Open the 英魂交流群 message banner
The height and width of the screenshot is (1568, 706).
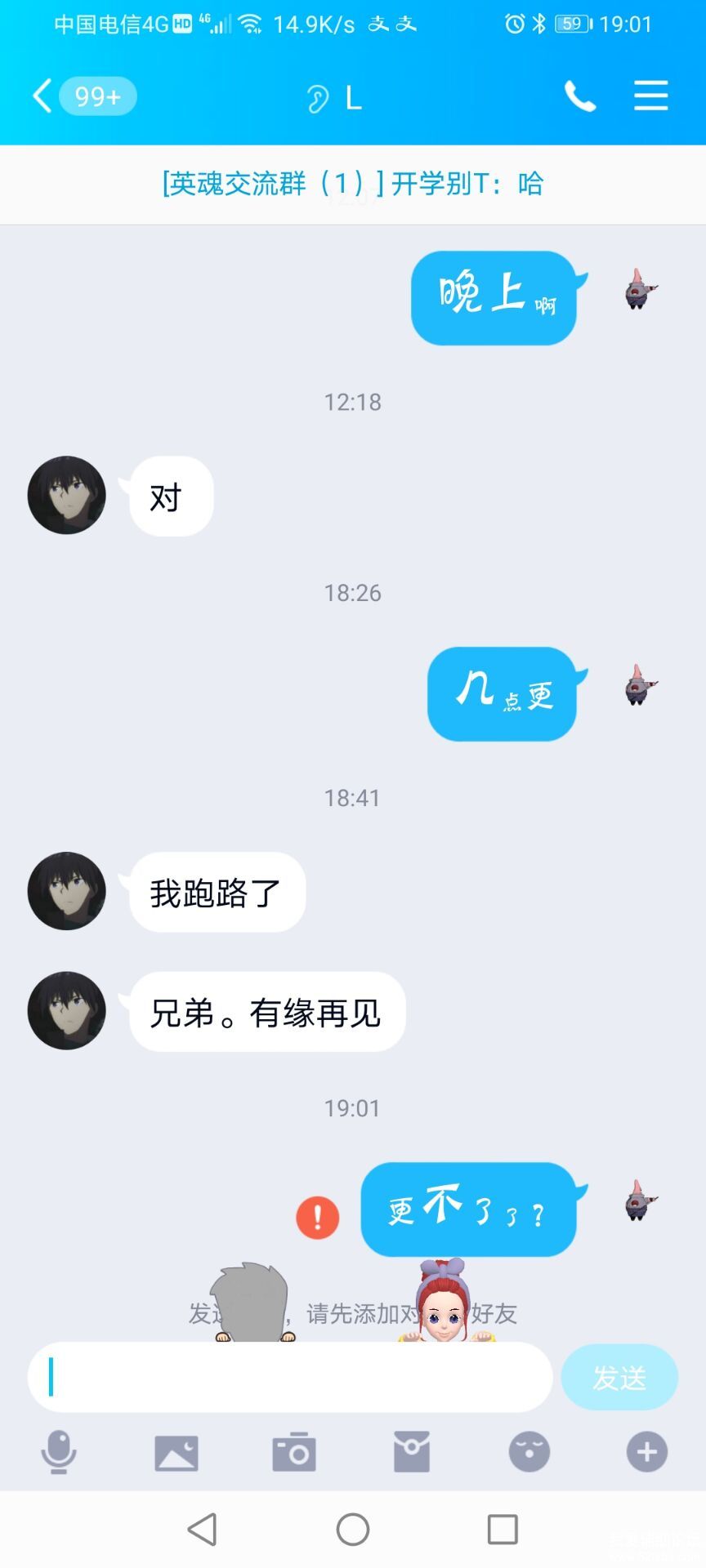coord(353,184)
